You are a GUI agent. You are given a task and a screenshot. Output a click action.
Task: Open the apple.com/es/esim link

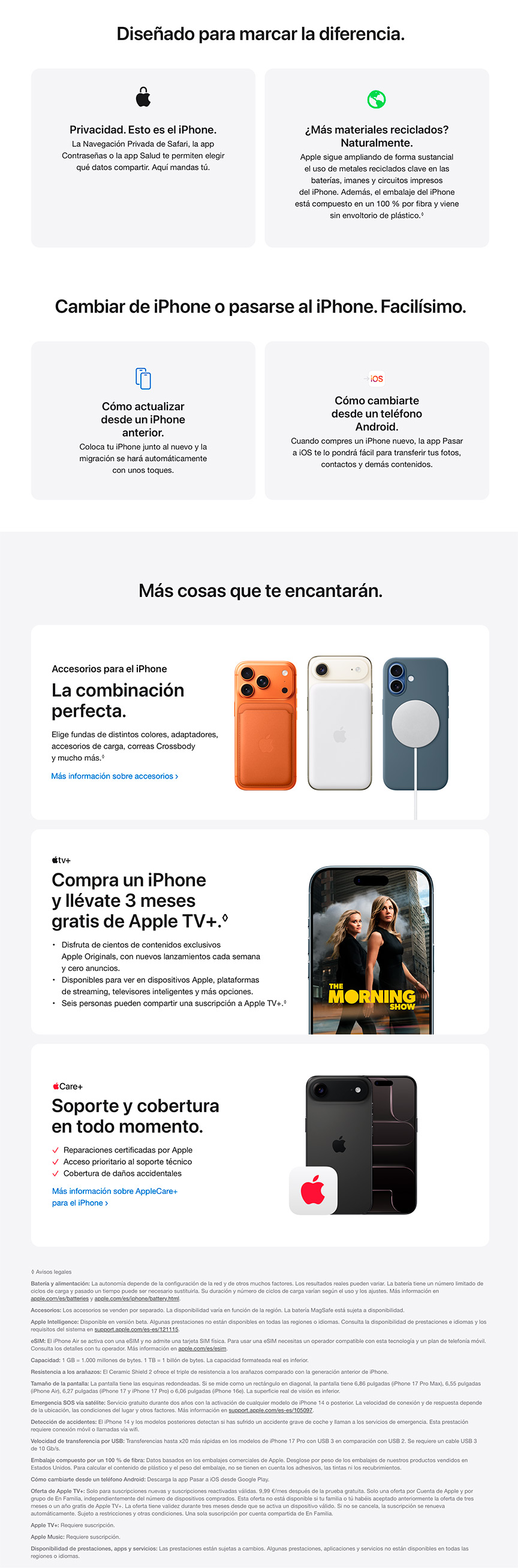click(202, 1348)
